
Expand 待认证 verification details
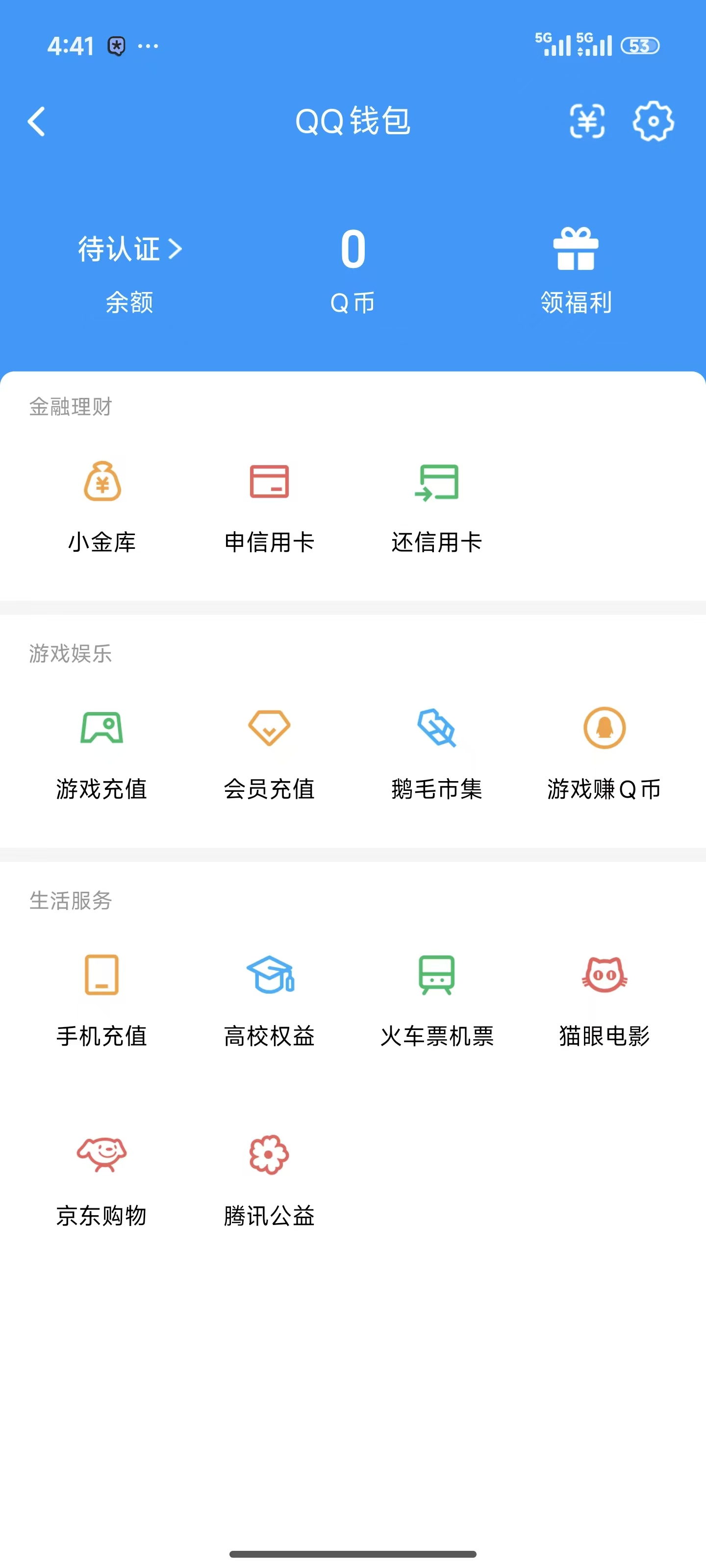coord(128,248)
